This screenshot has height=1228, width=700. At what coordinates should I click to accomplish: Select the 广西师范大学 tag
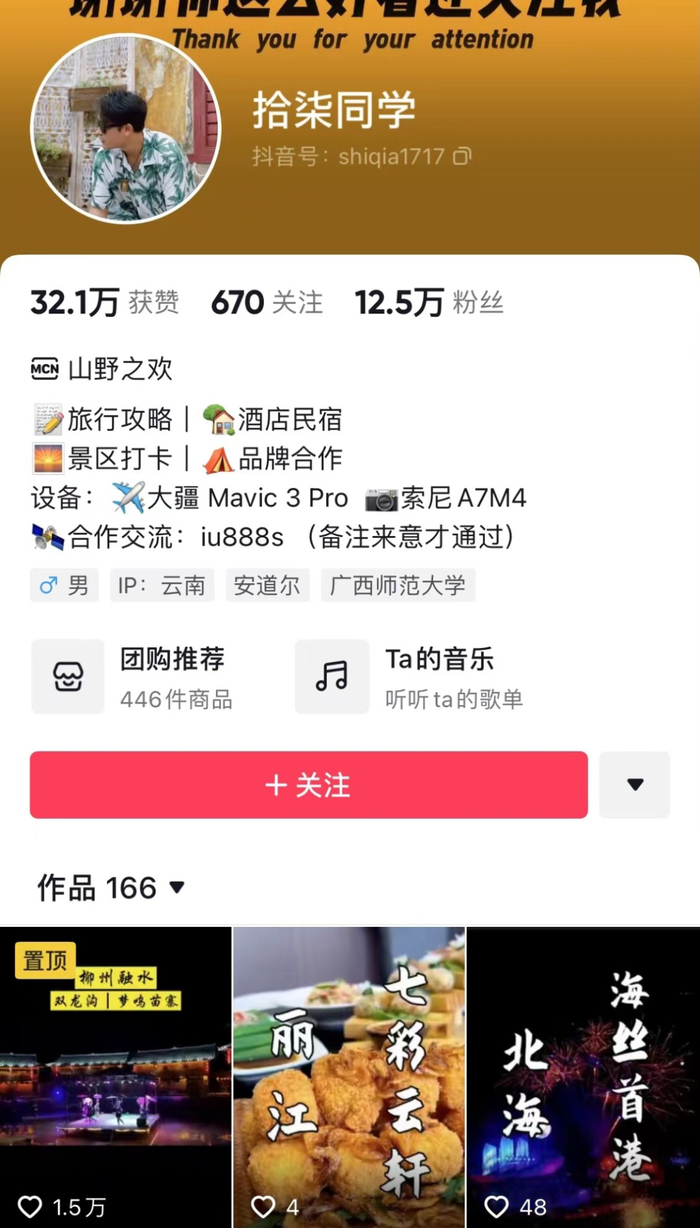pos(398,585)
